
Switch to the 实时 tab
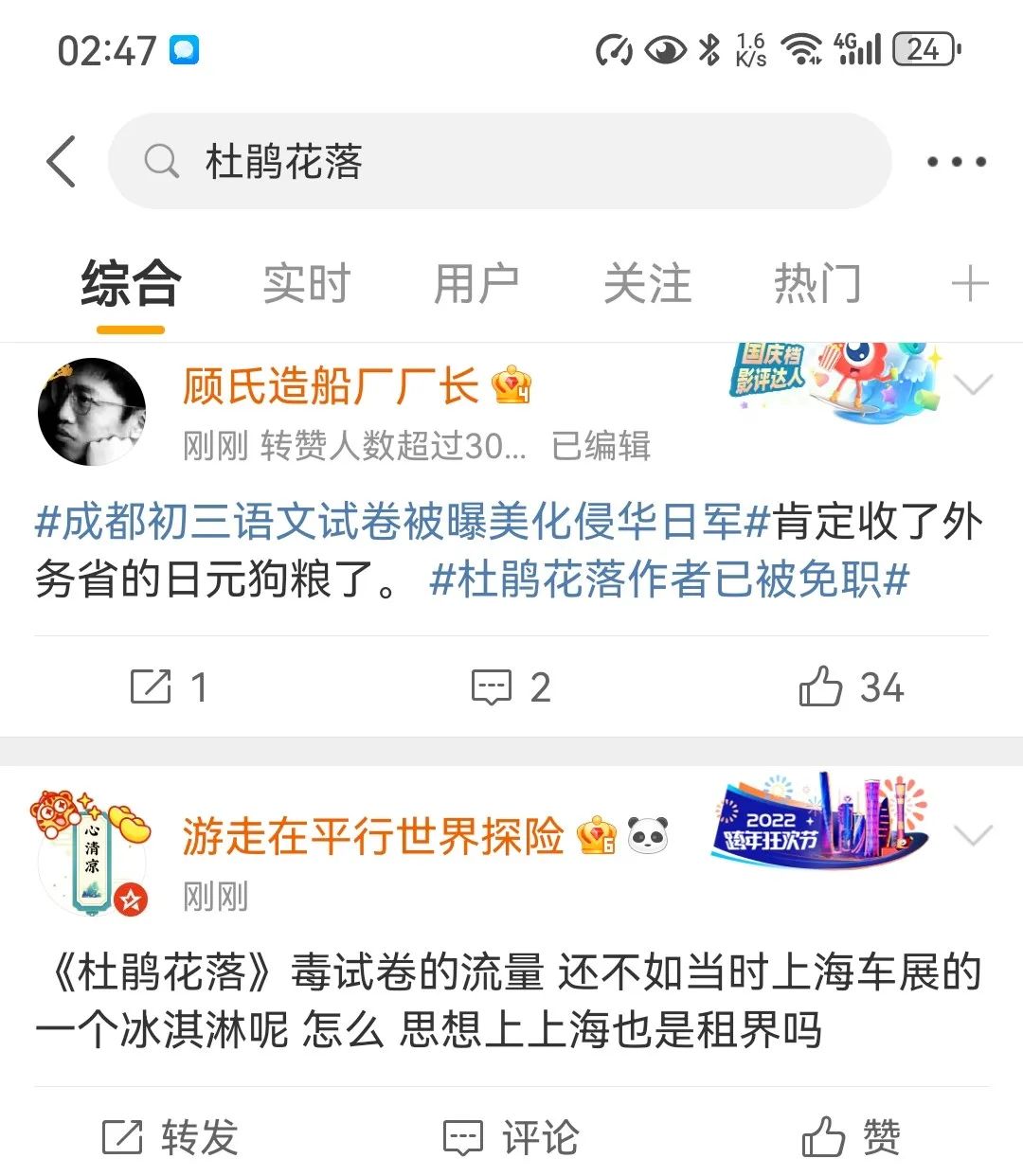(x=306, y=284)
